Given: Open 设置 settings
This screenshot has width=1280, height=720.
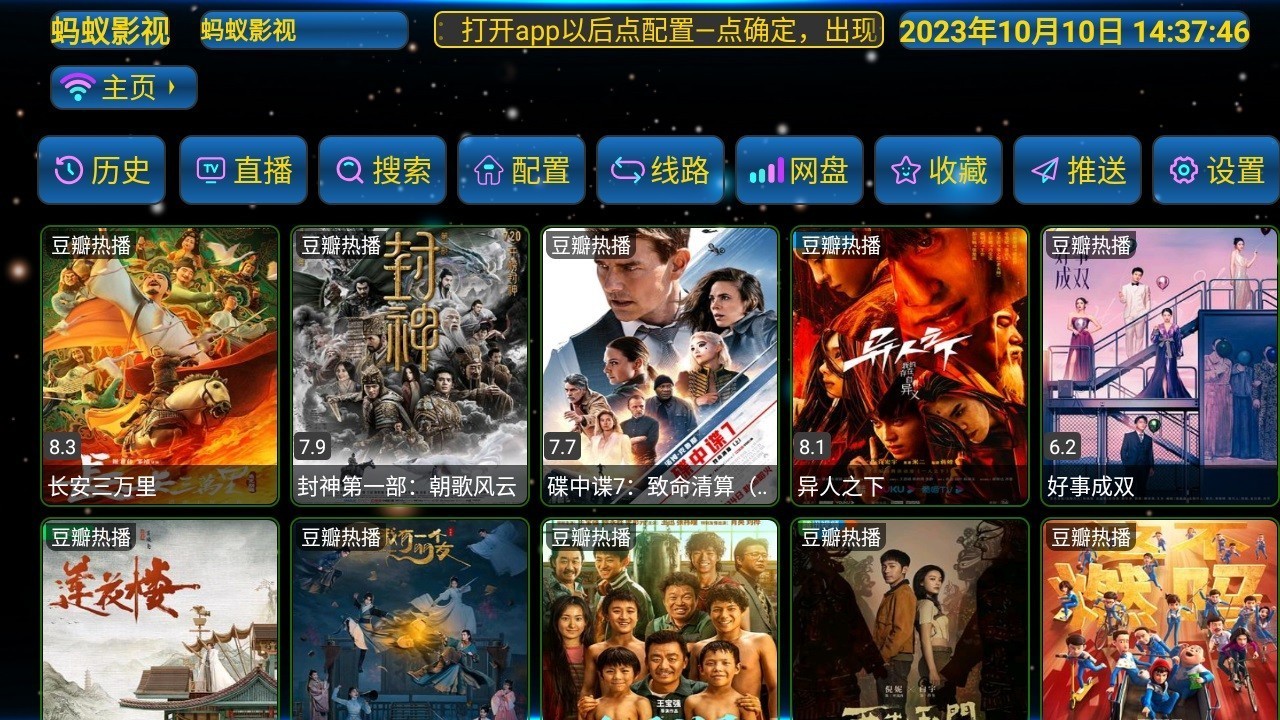Looking at the screenshot, I should (1216, 170).
